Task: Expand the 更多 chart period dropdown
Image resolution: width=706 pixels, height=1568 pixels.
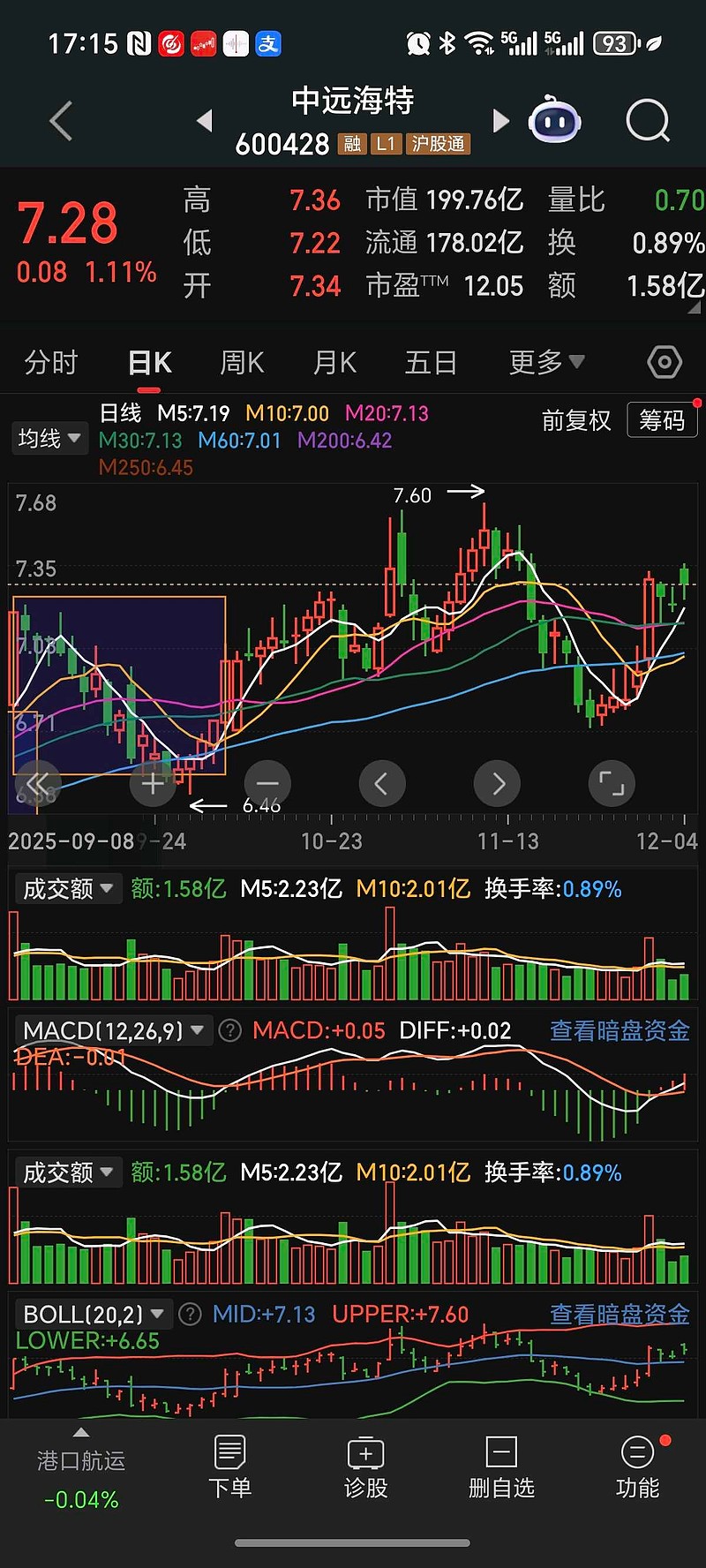Action: (545, 362)
